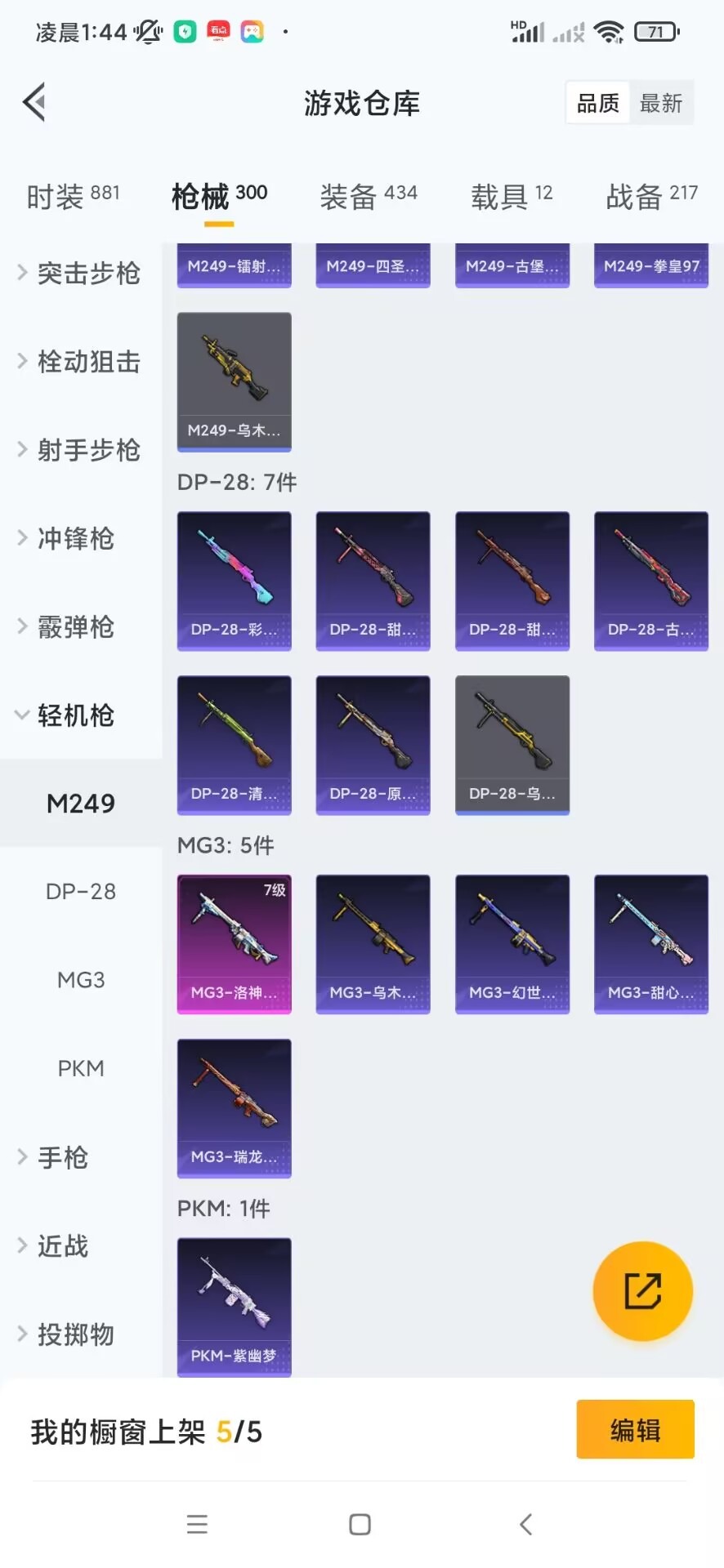Screen dimensions: 724x1568
Task: View the M249-拳皇97 skin
Action: (651, 265)
